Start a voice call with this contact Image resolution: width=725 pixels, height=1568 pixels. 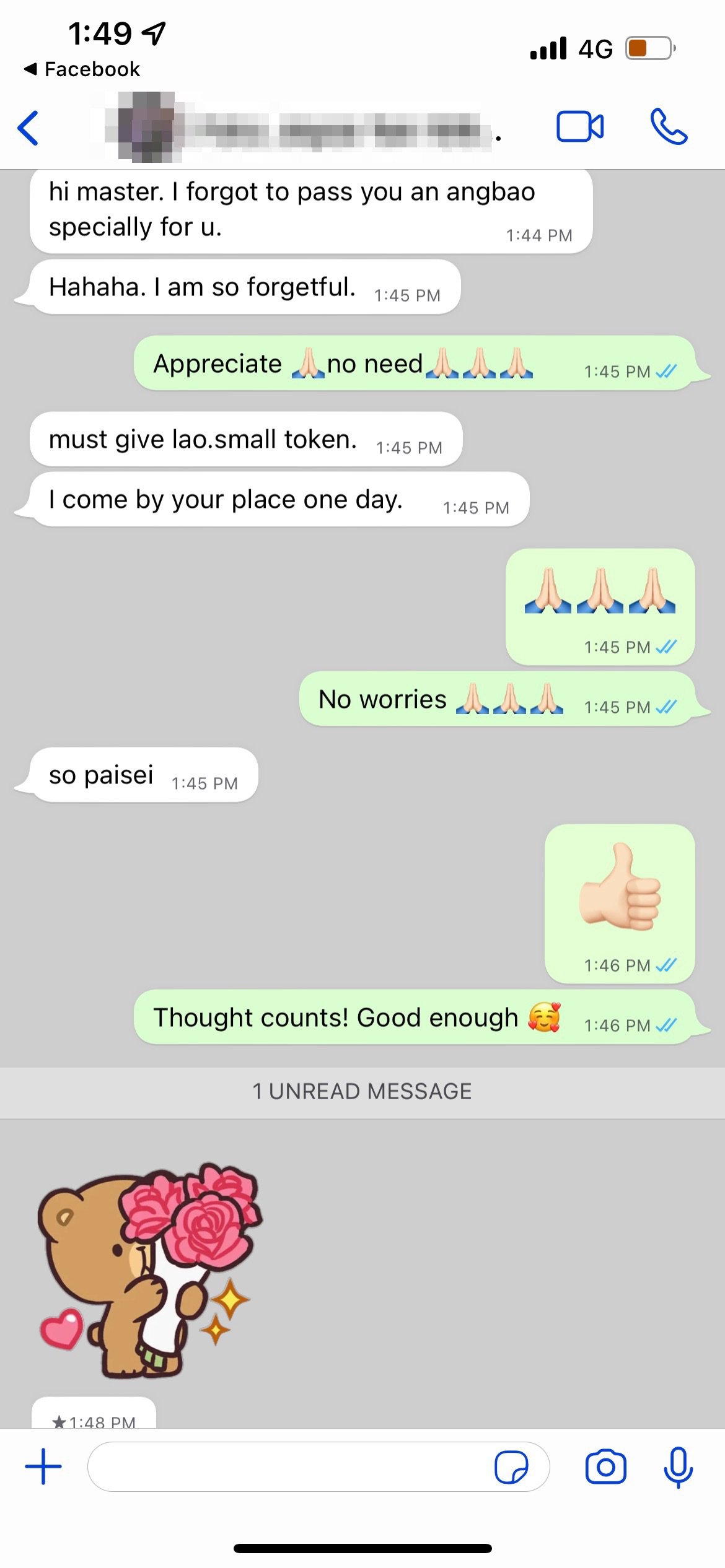pyautogui.click(x=668, y=127)
